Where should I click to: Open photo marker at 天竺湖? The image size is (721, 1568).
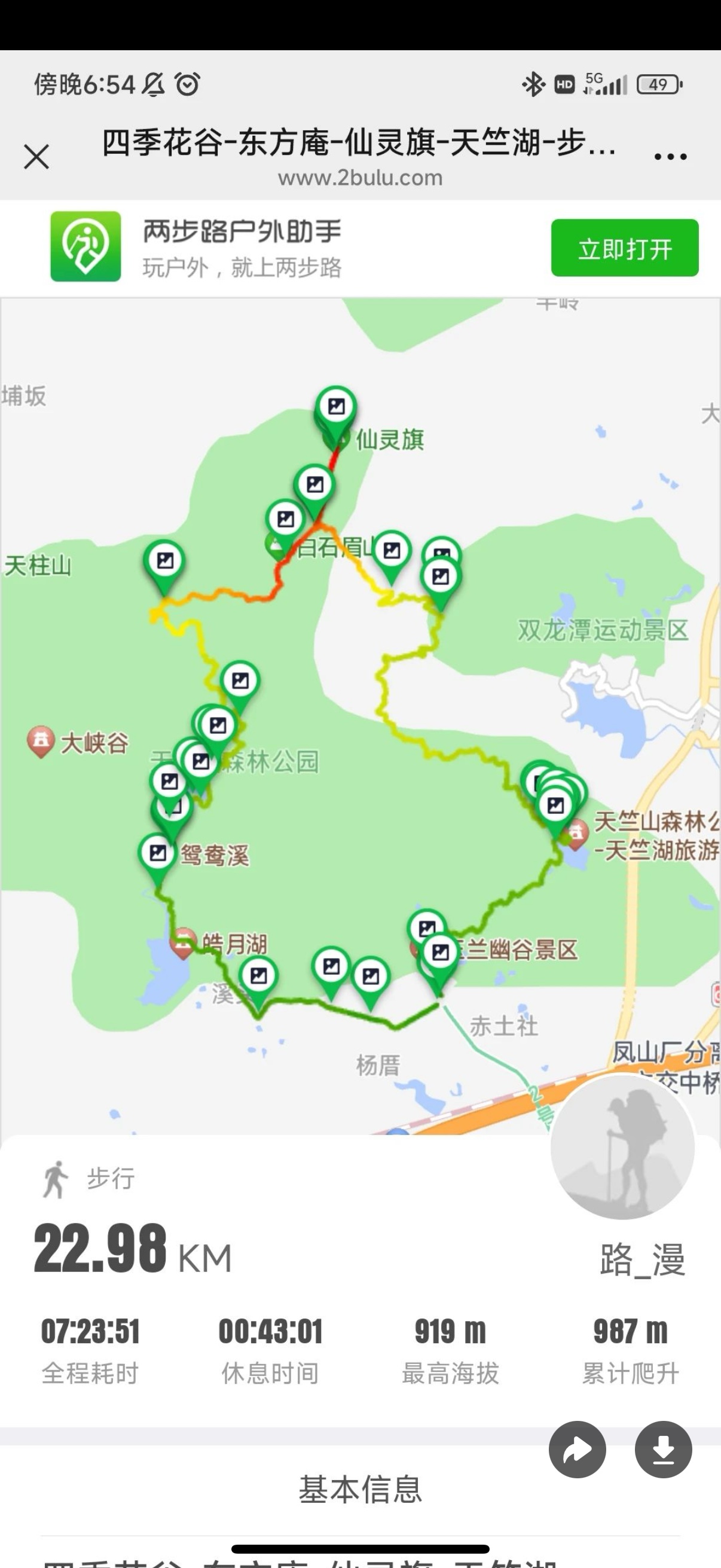555,806
